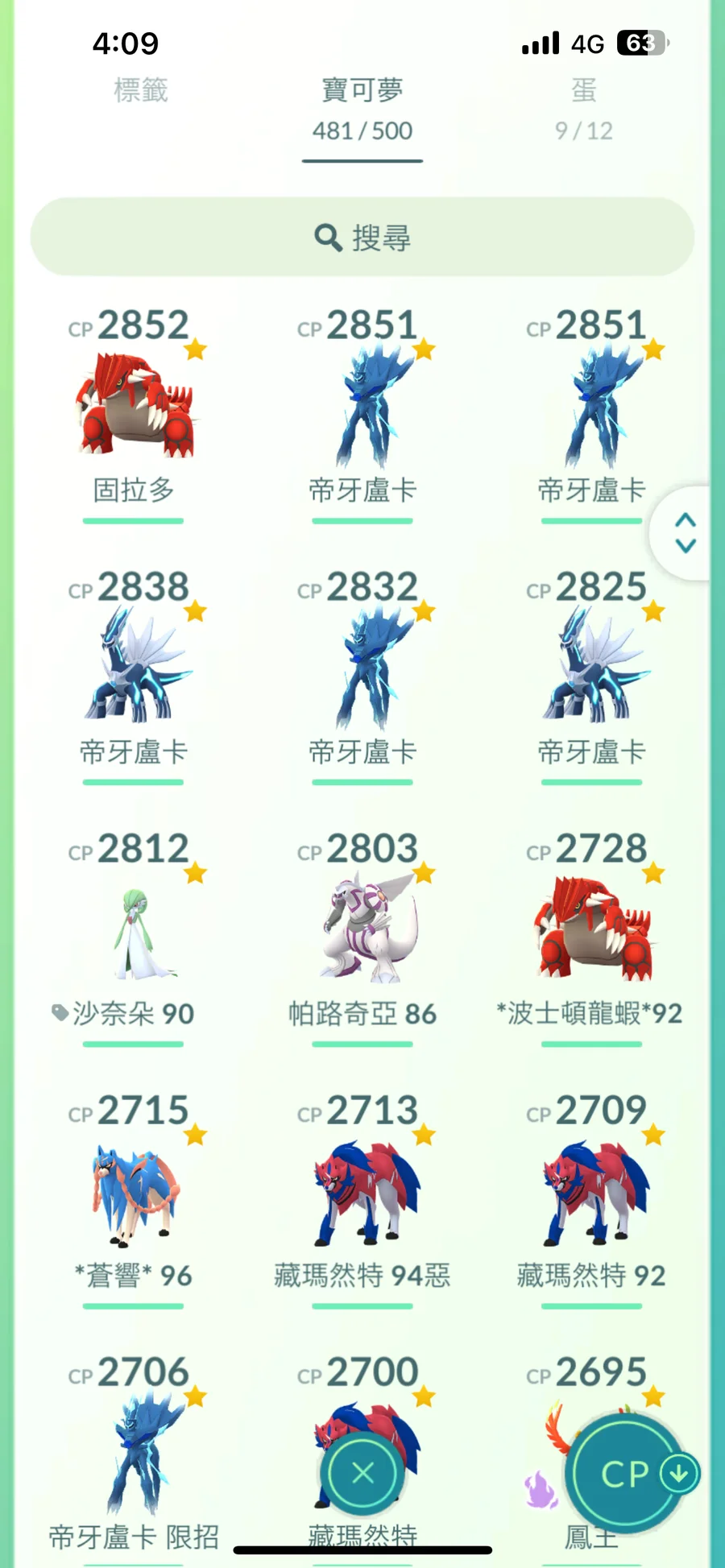Open *波士頓龍蝦*92 Pokémon
Image resolution: width=725 pixels, height=1568 pixels.
point(591,936)
